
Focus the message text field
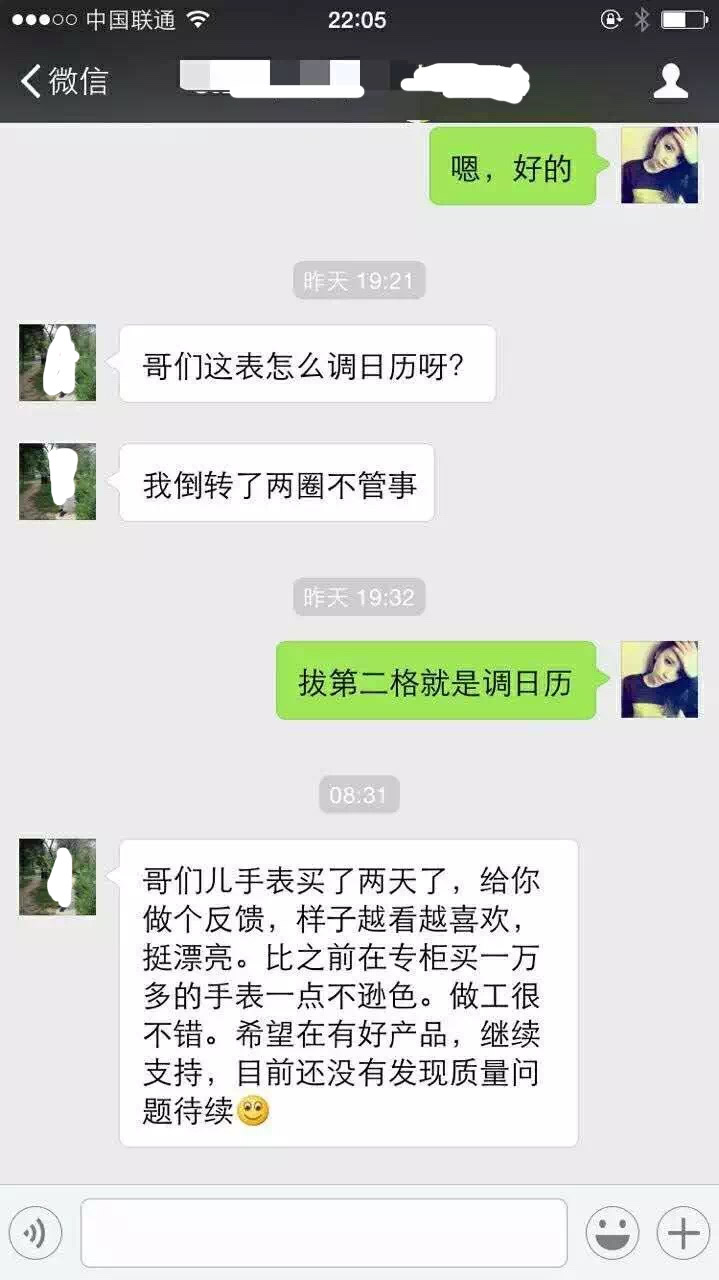point(324,1233)
